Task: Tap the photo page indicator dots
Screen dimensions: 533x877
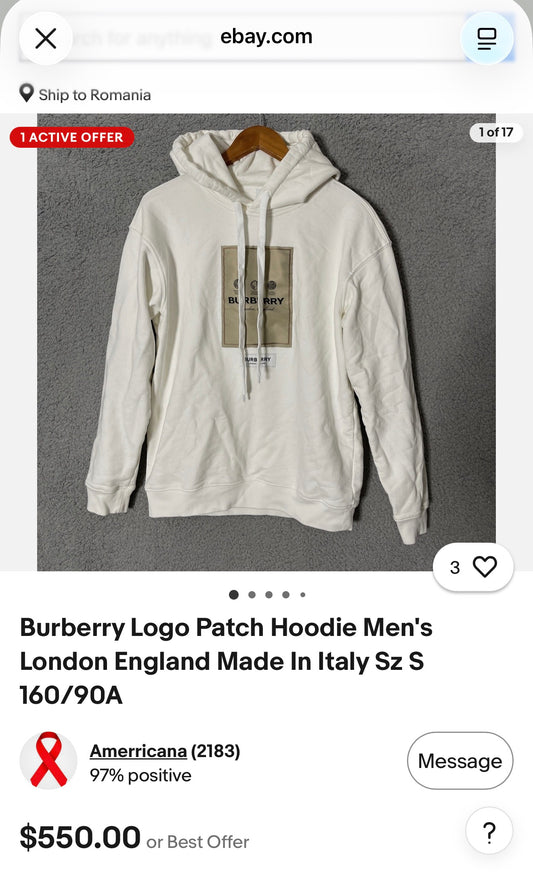Action: click(x=267, y=595)
